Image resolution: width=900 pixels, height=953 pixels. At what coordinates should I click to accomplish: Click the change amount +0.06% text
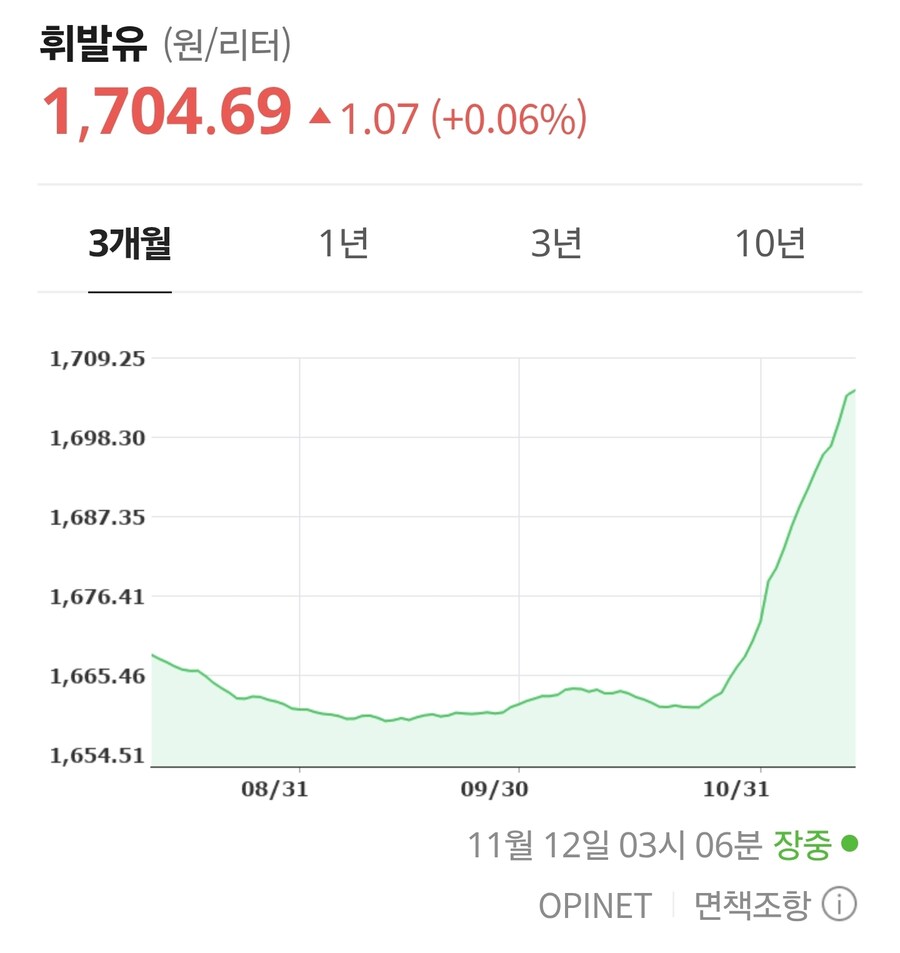tap(501, 120)
